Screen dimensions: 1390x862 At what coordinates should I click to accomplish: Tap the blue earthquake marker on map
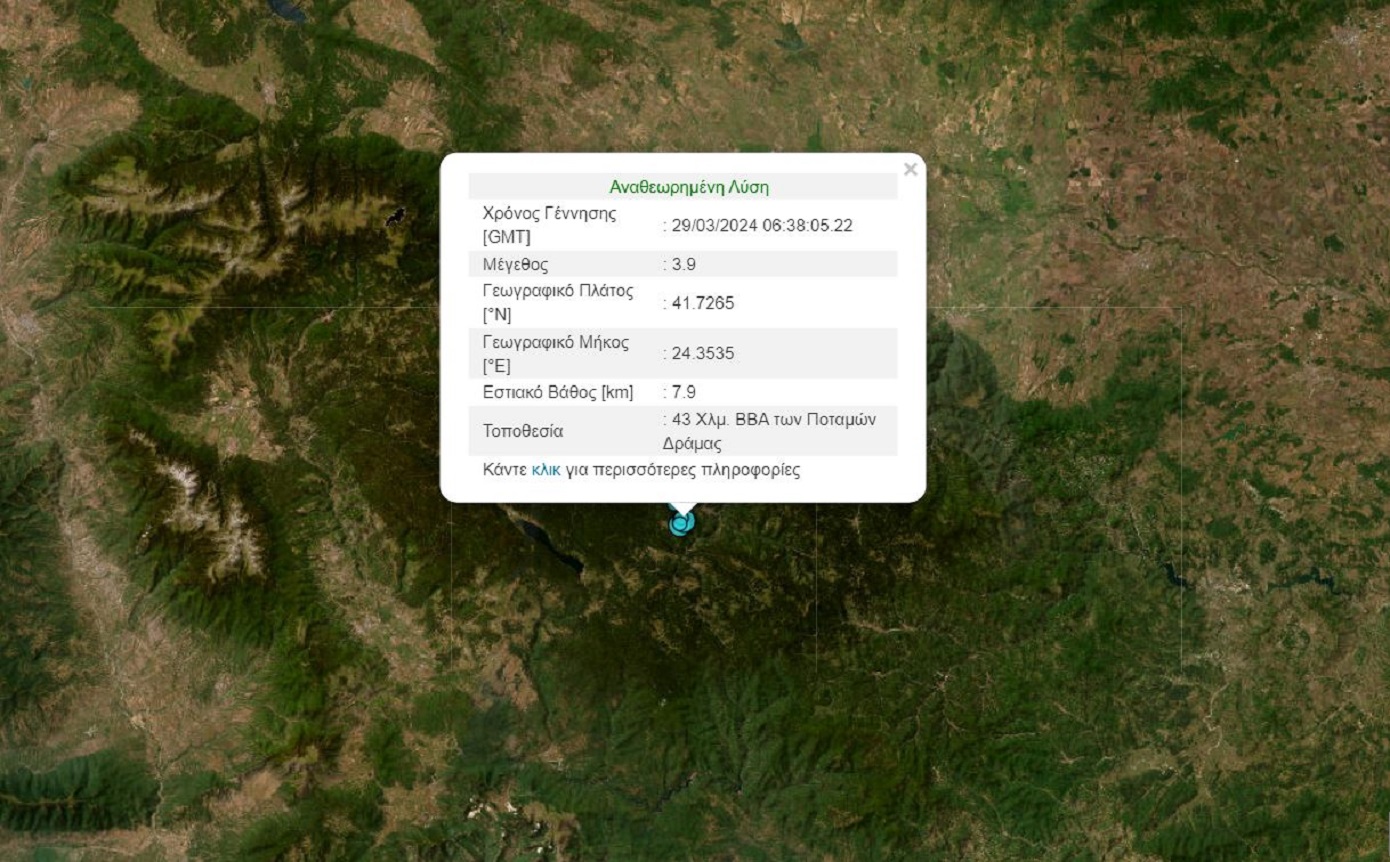[681, 524]
